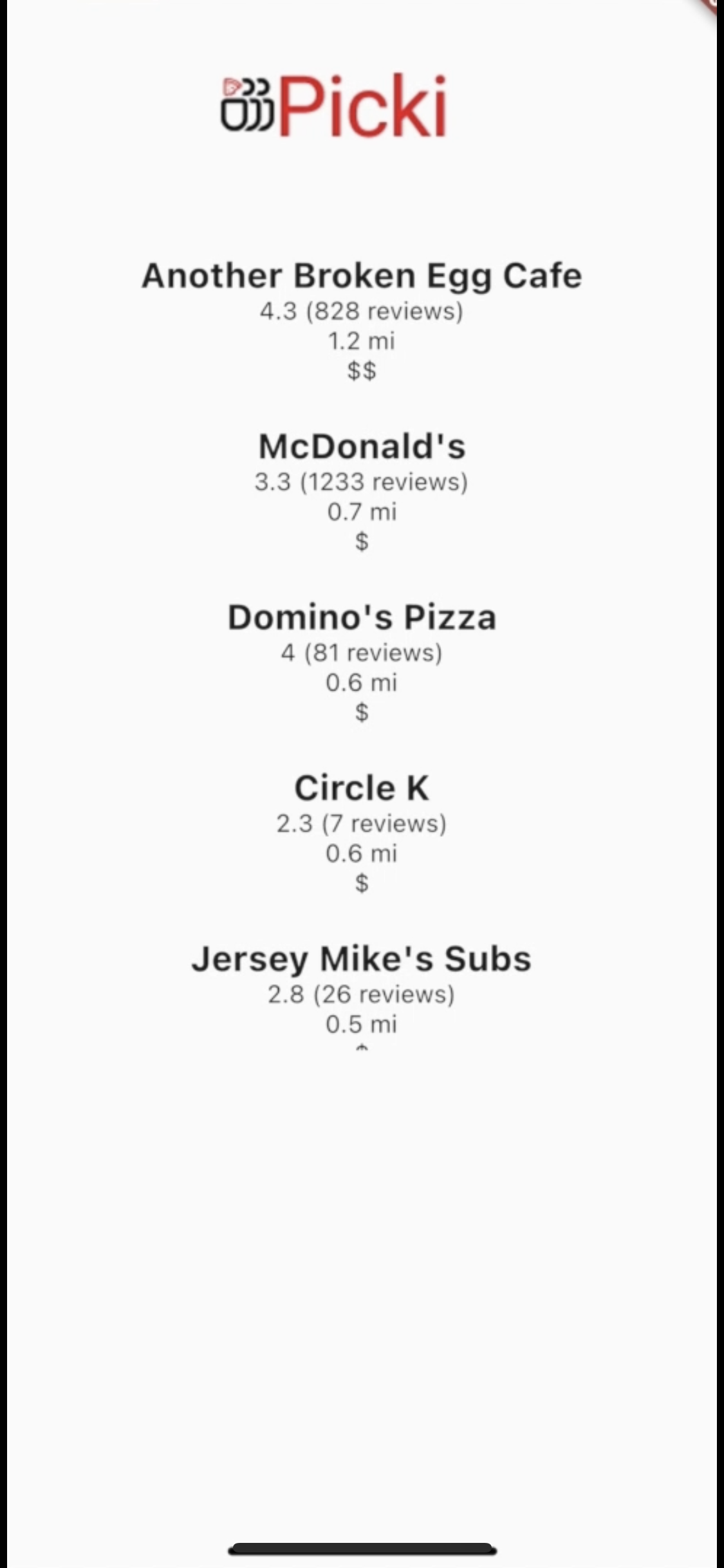
Task: Open Jersey Mike's Subs listing
Action: (x=362, y=959)
